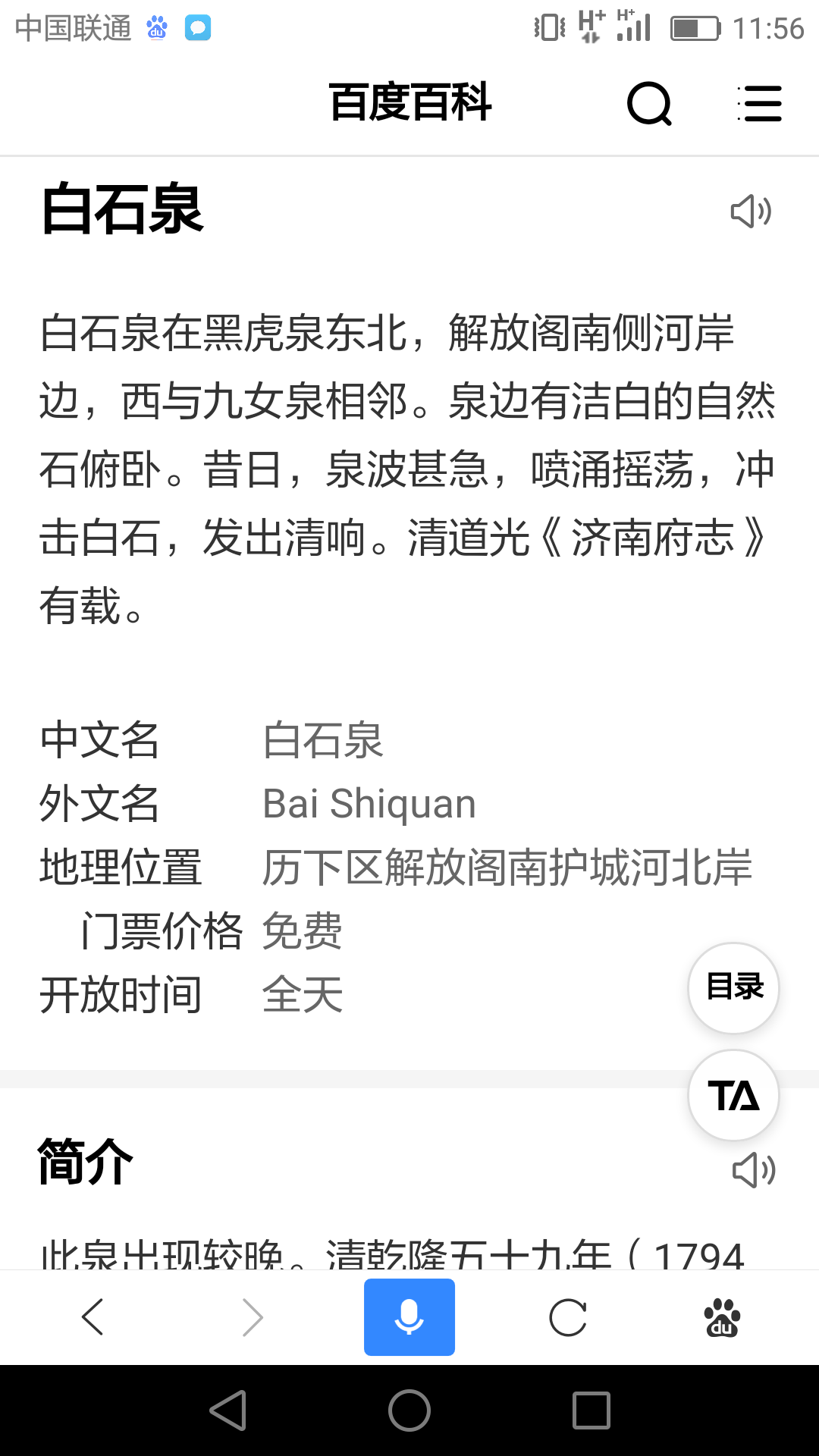Reload the current page

568,1317
